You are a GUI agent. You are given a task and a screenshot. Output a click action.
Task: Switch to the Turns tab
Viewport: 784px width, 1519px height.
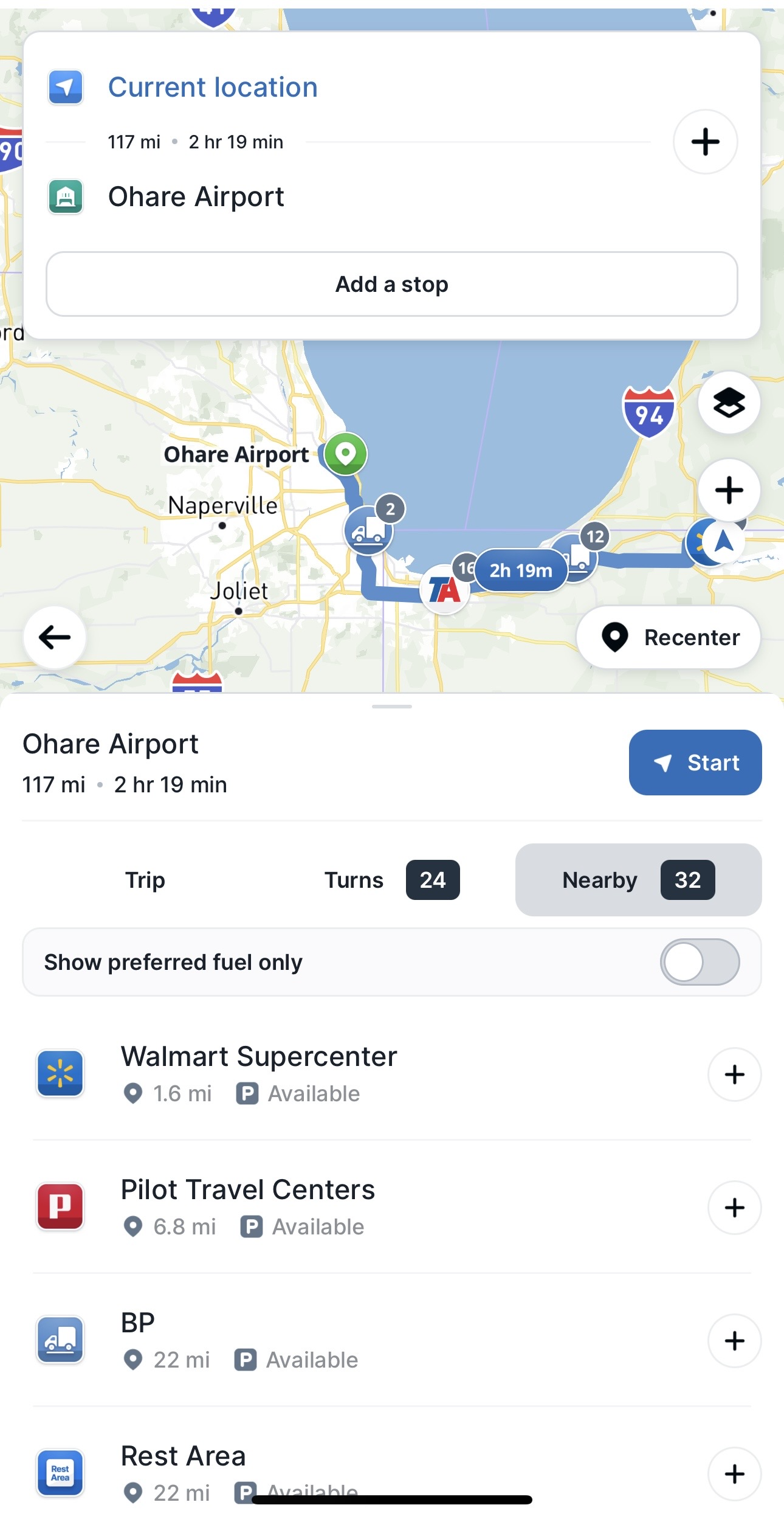click(392, 880)
